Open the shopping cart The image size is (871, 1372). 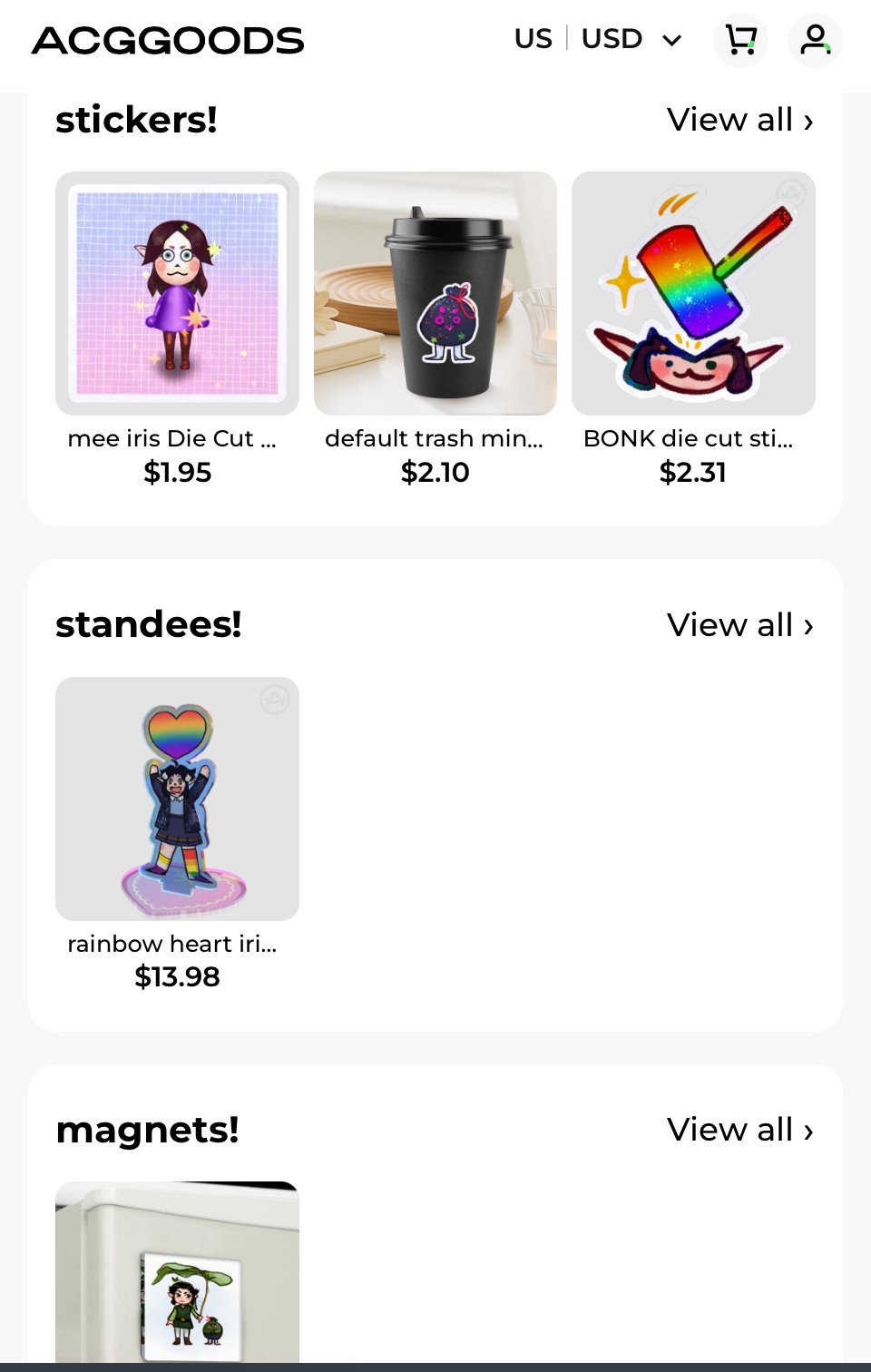(x=740, y=40)
